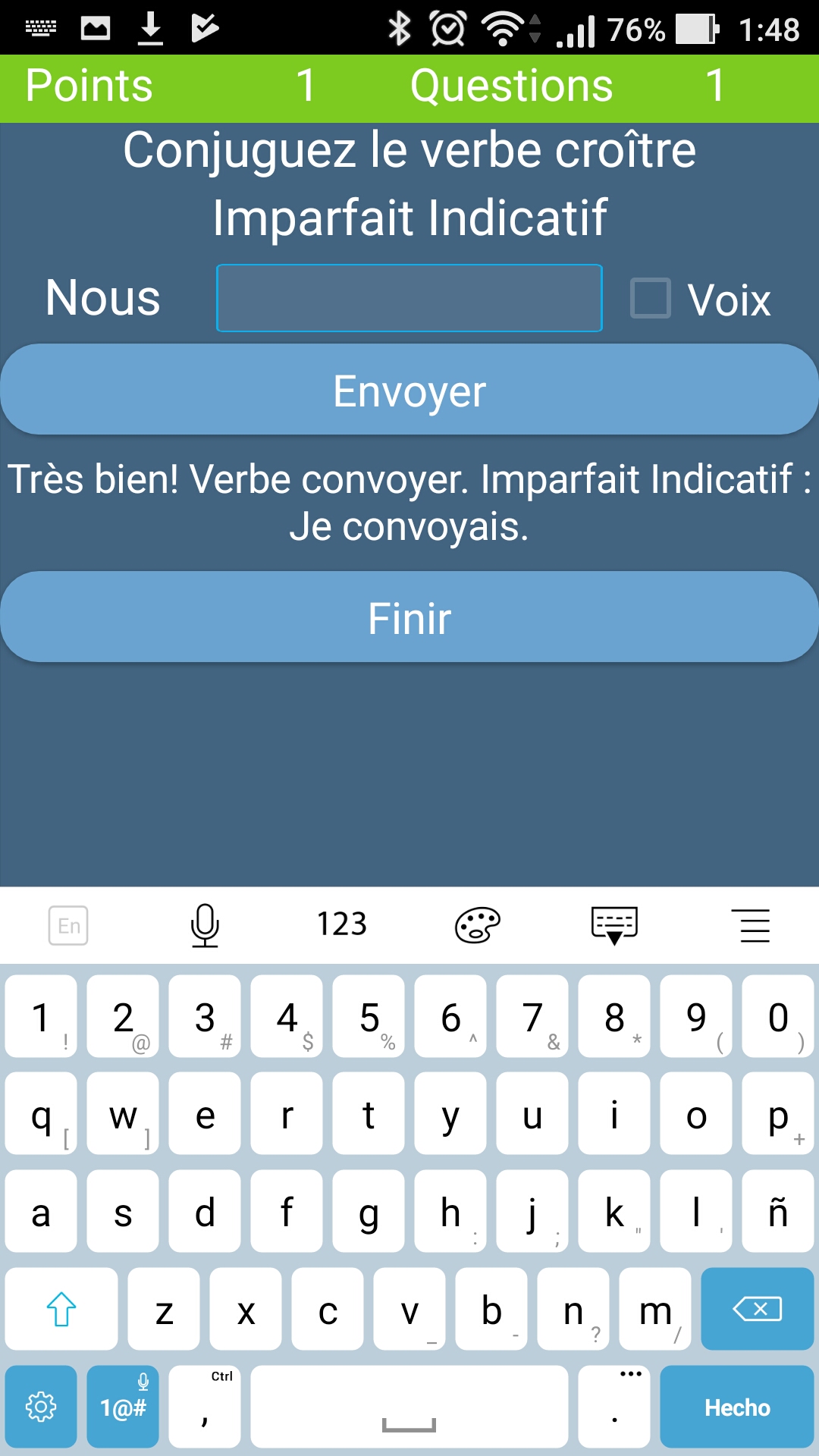Open the keyboard options hamburger menu
The width and height of the screenshot is (819, 1456).
coord(752,926)
